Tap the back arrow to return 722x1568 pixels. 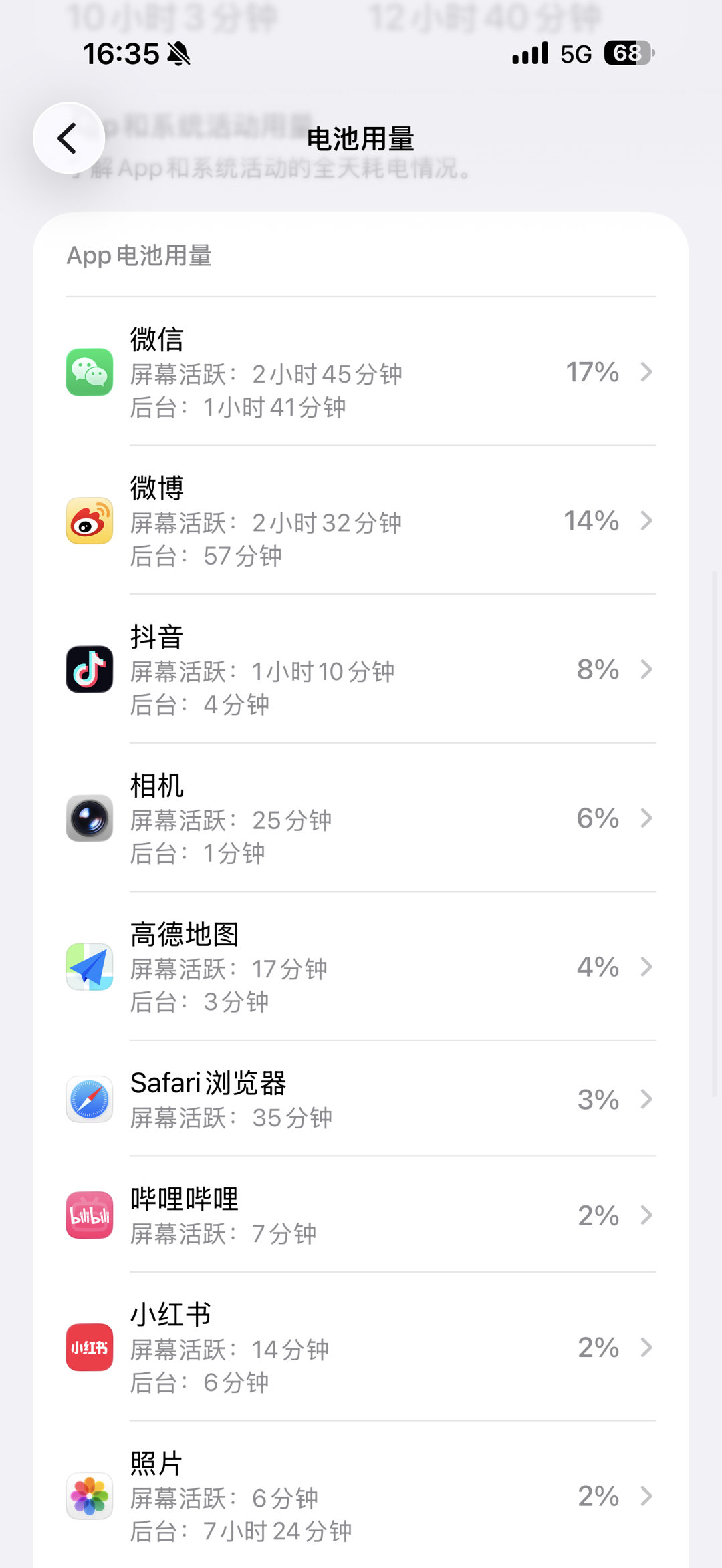point(68,138)
